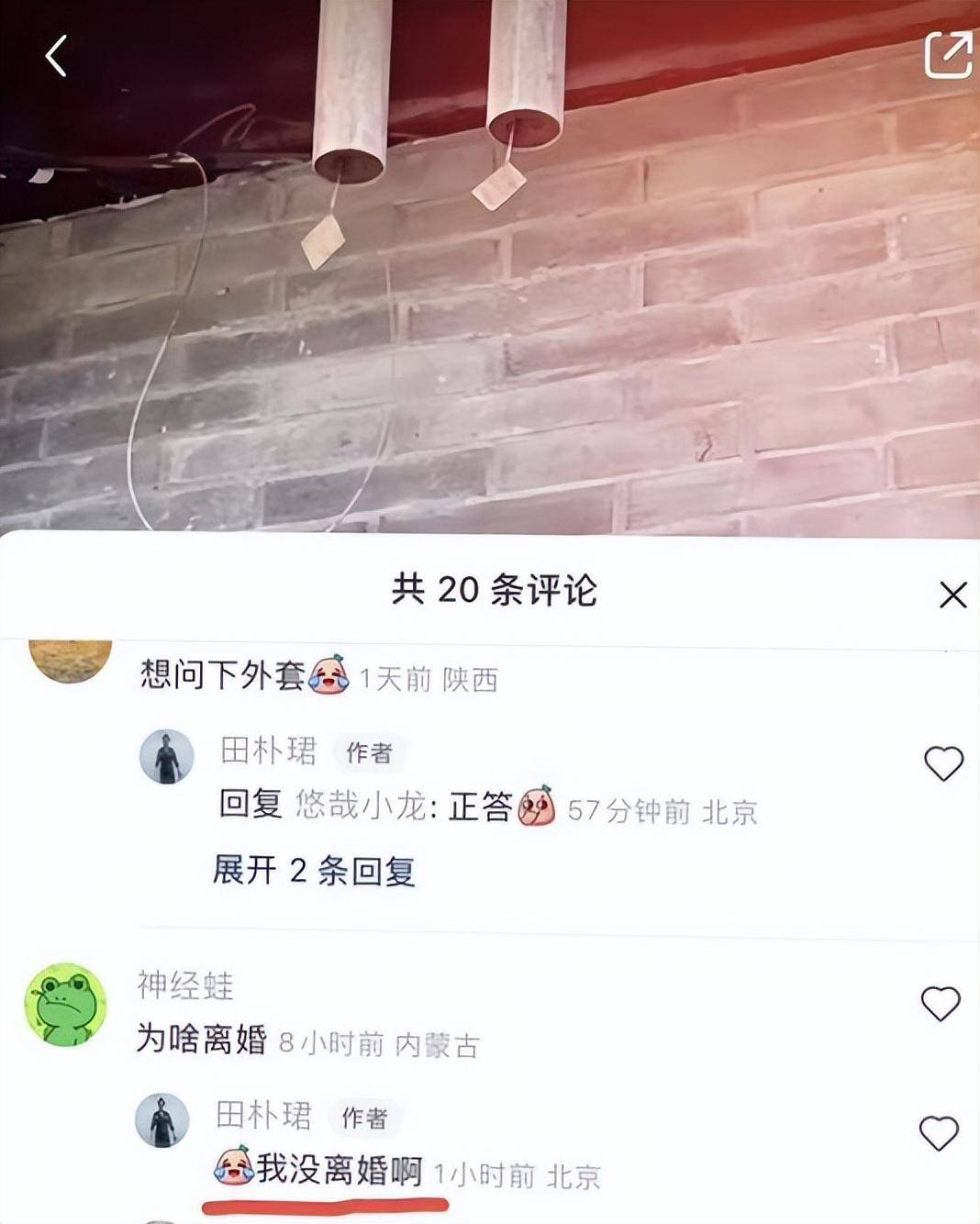Open 田朴珺's avatar beside 正答 reply
The image size is (980, 1224).
[x=167, y=757]
